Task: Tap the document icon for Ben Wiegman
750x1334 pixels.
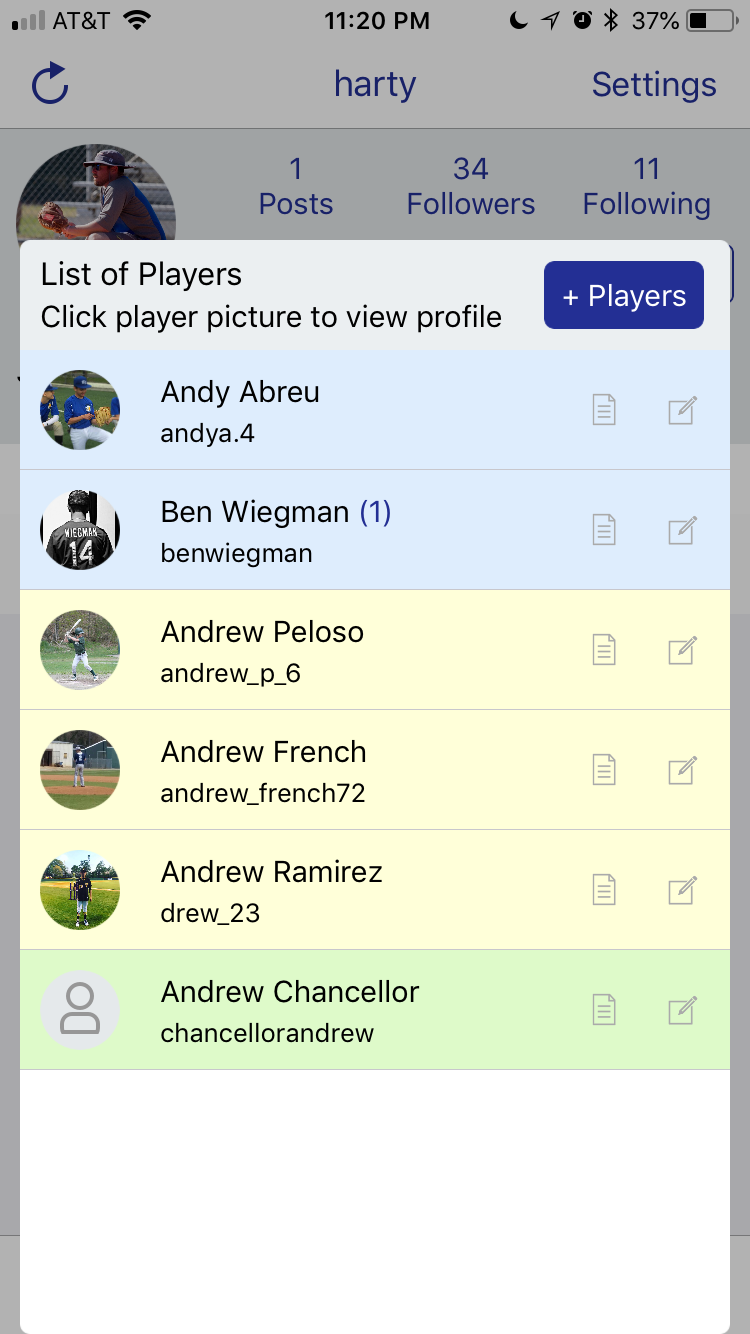Action: pos(604,530)
